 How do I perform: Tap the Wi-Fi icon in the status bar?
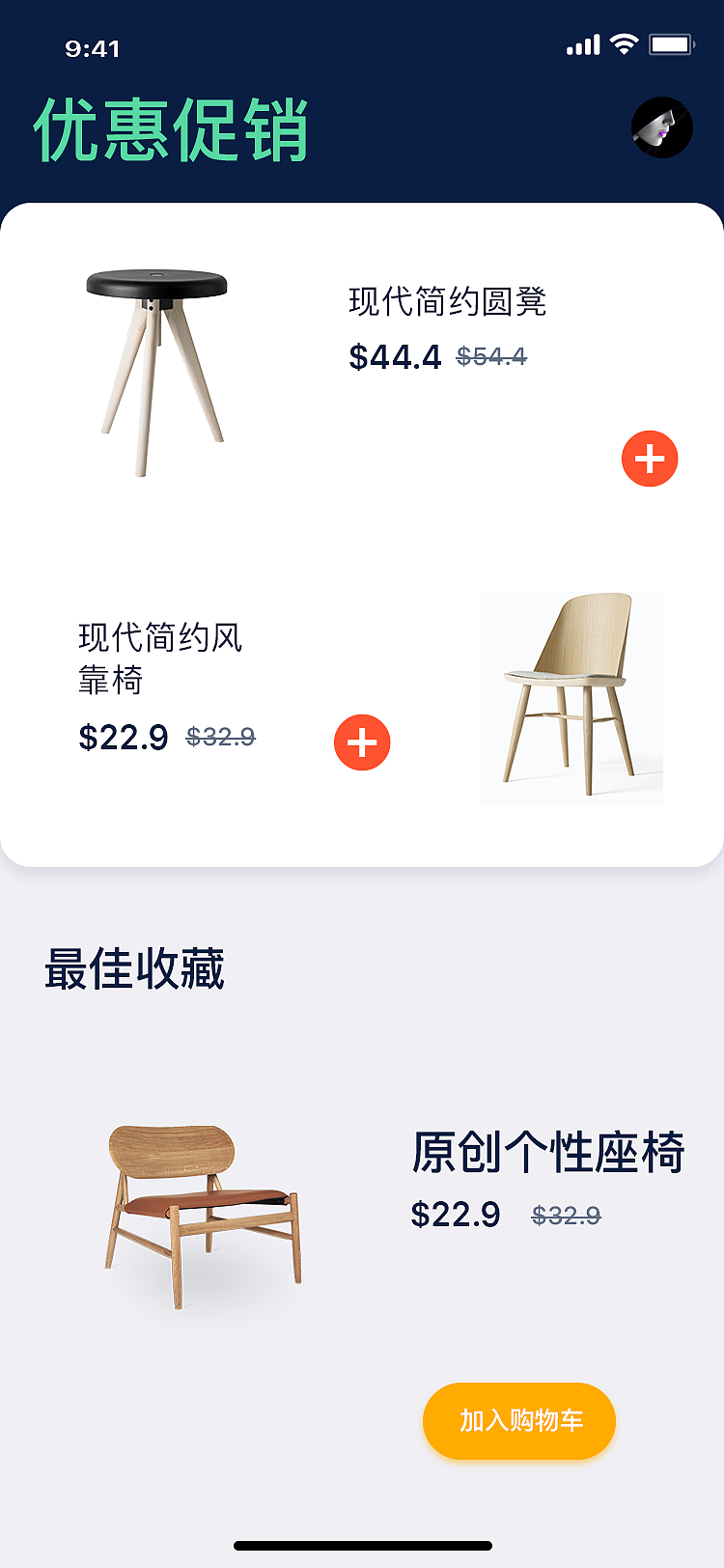[624, 43]
